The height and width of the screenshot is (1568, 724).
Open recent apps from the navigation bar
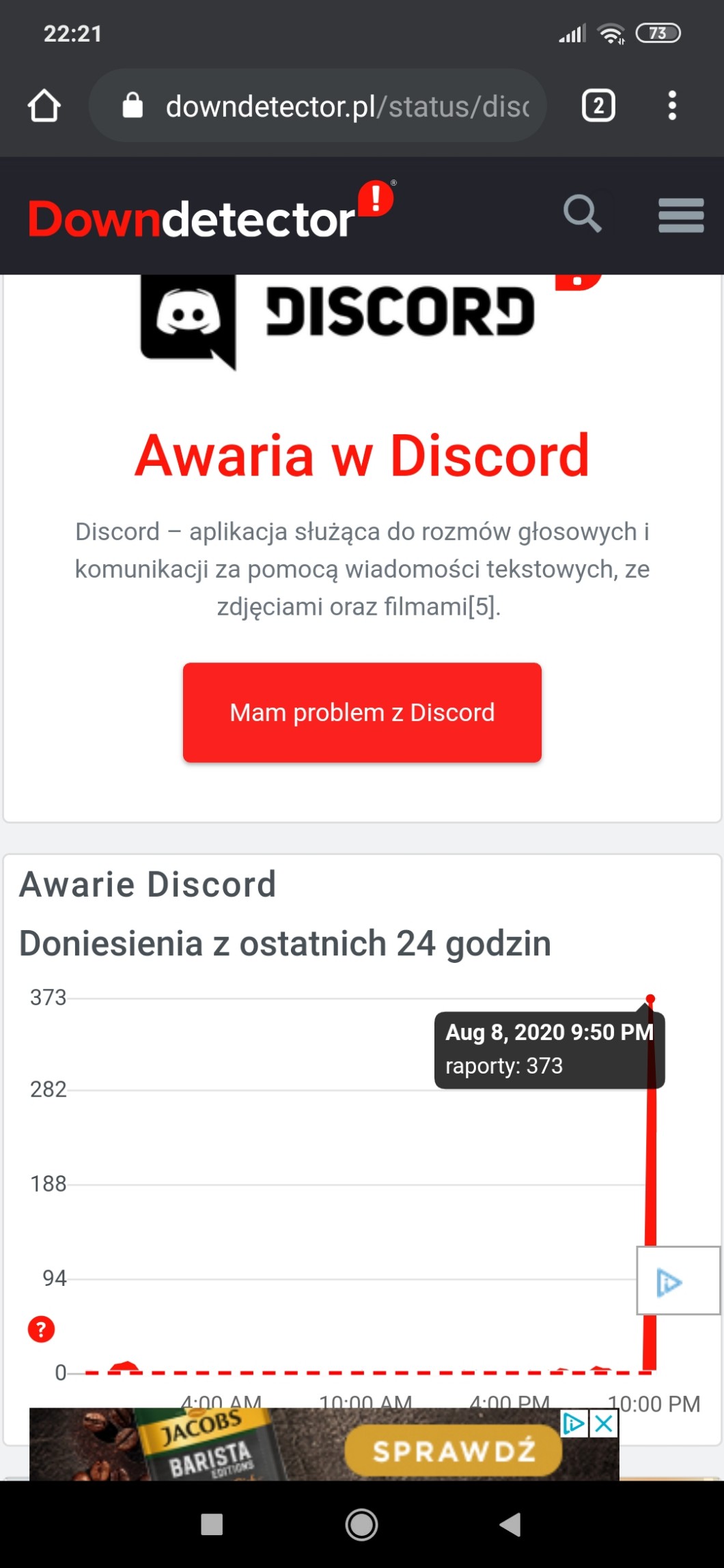[212, 1524]
